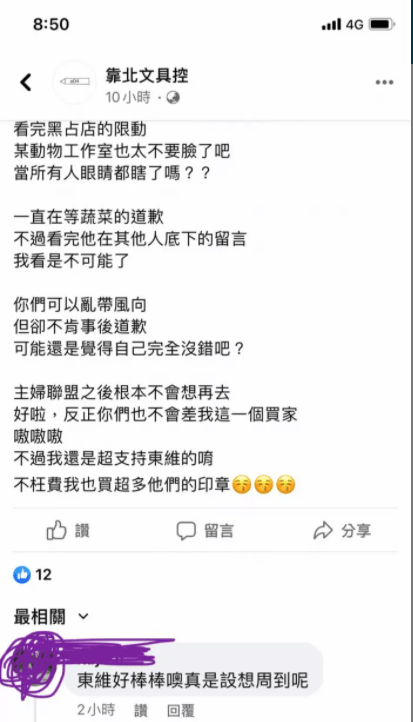413x722 pixels.
Task: Tap the 靠北文具控 page name
Action: [x=147, y=76]
